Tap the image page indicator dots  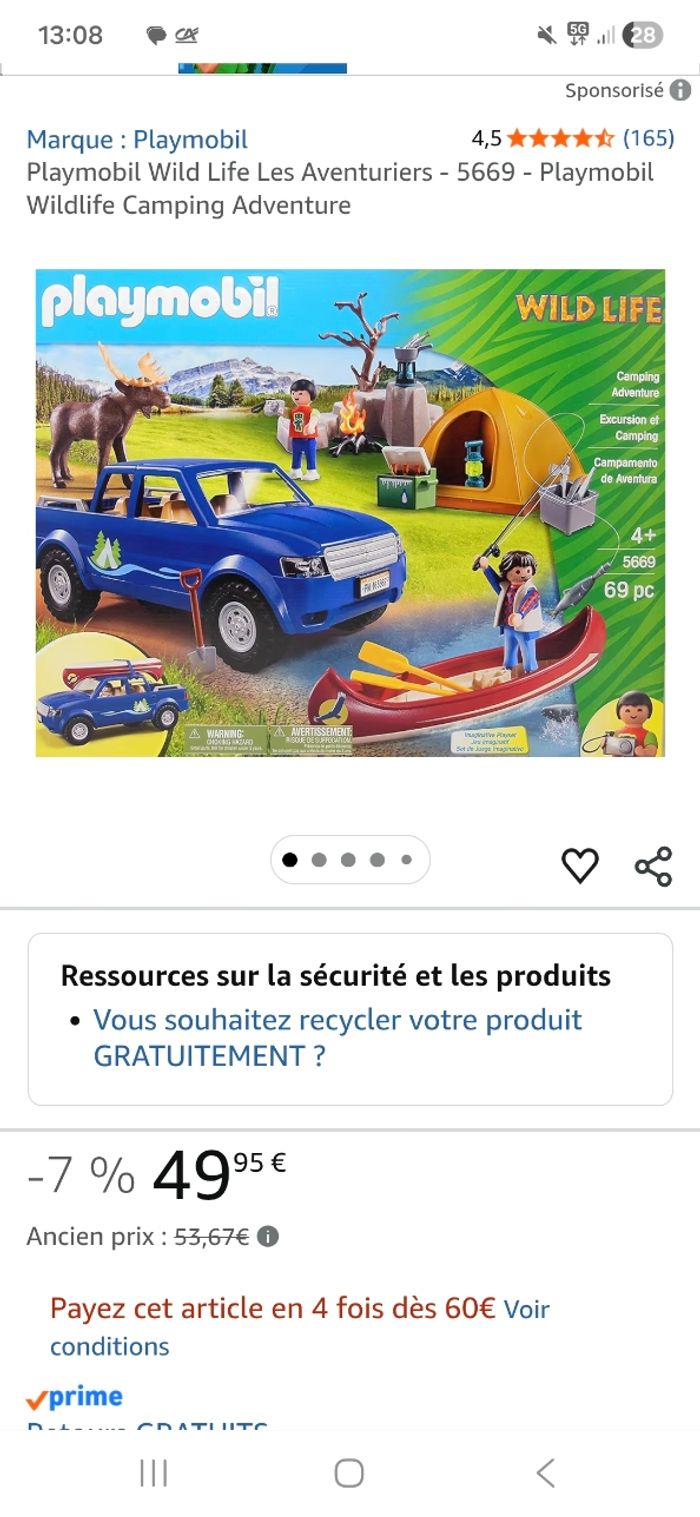pyautogui.click(x=349, y=859)
